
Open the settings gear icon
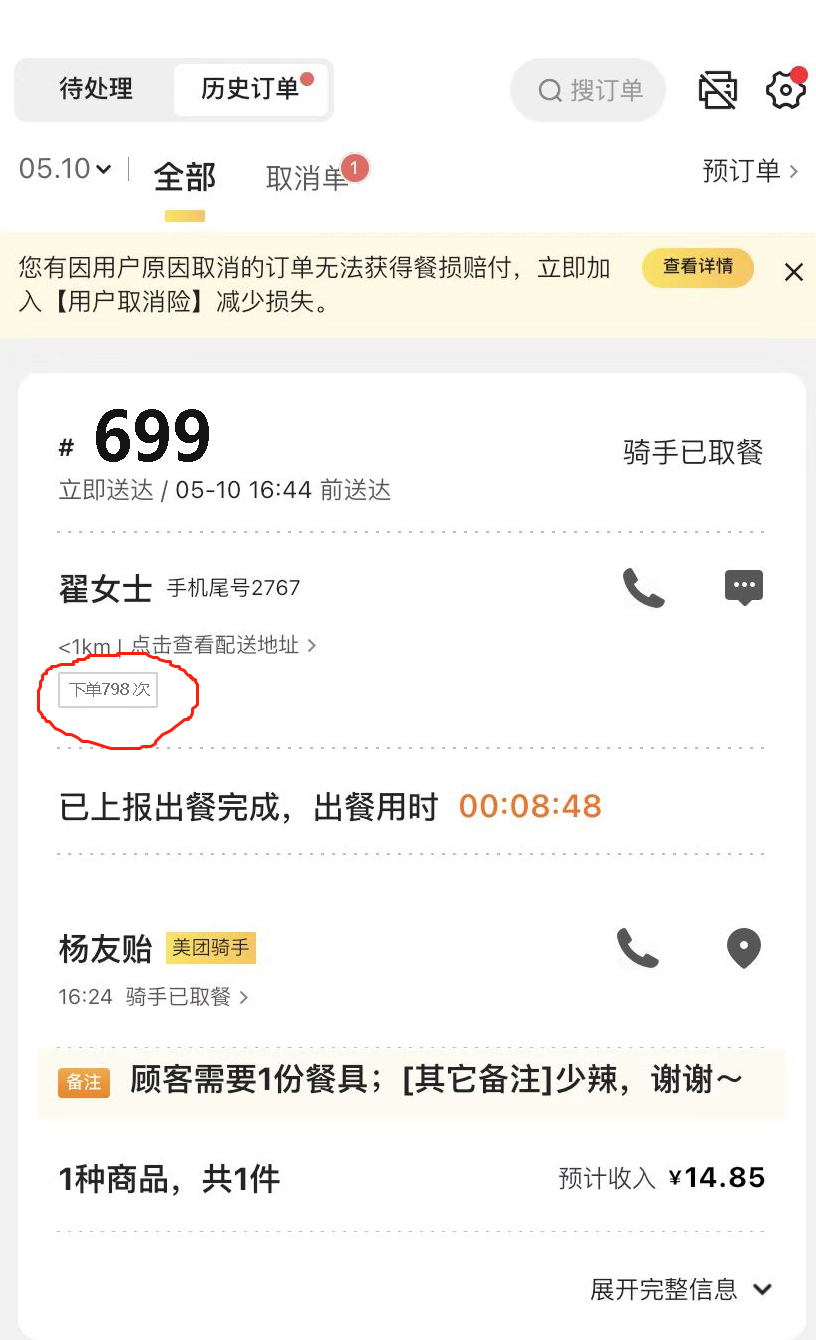(x=785, y=90)
